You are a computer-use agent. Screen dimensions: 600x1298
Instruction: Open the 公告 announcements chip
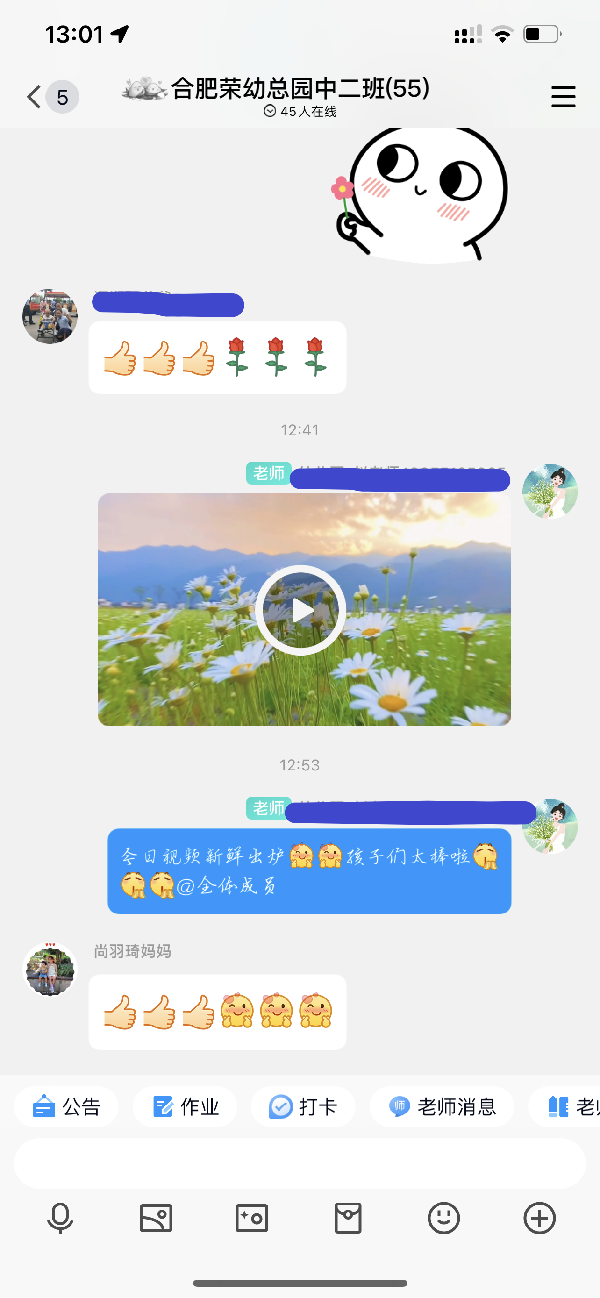(x=66, y=1107)
